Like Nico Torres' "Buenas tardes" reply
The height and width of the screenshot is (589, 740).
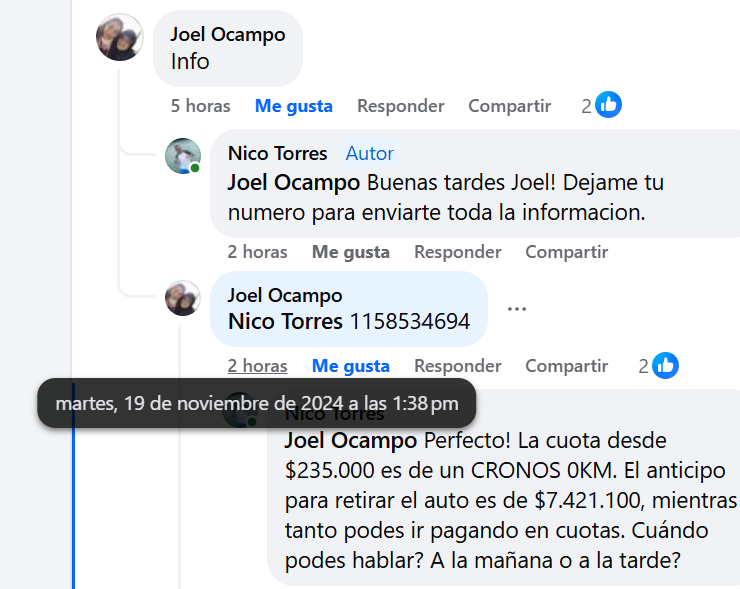[x=350, y=252]
